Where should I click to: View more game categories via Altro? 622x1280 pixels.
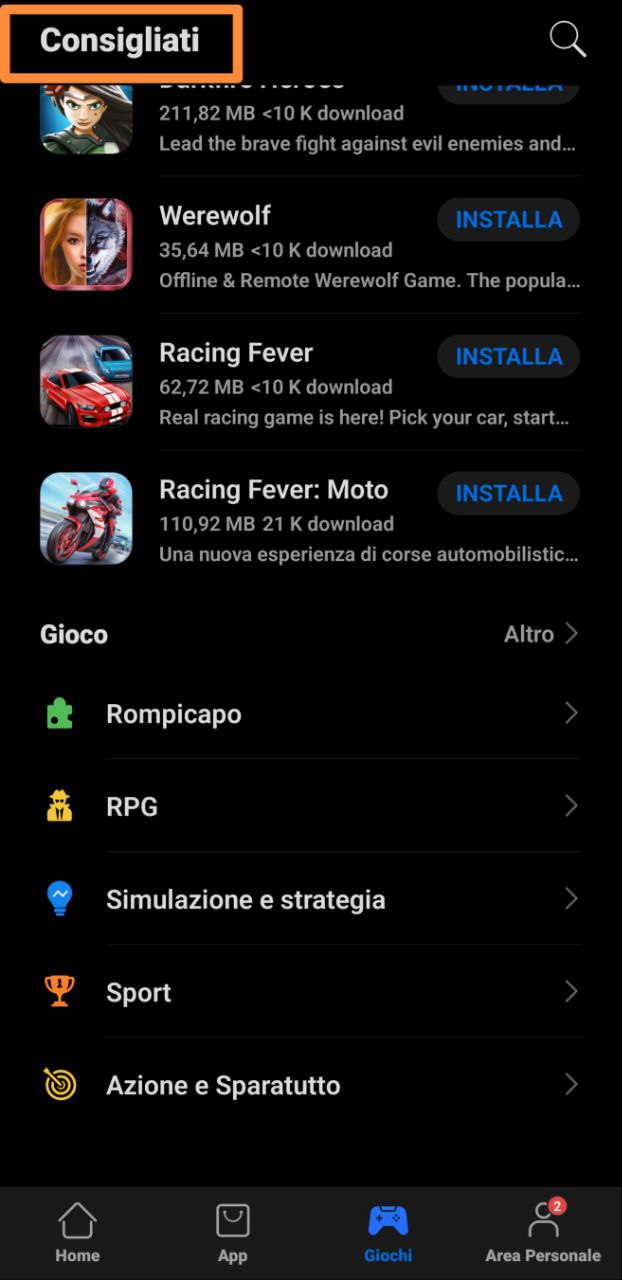point(541,634)
